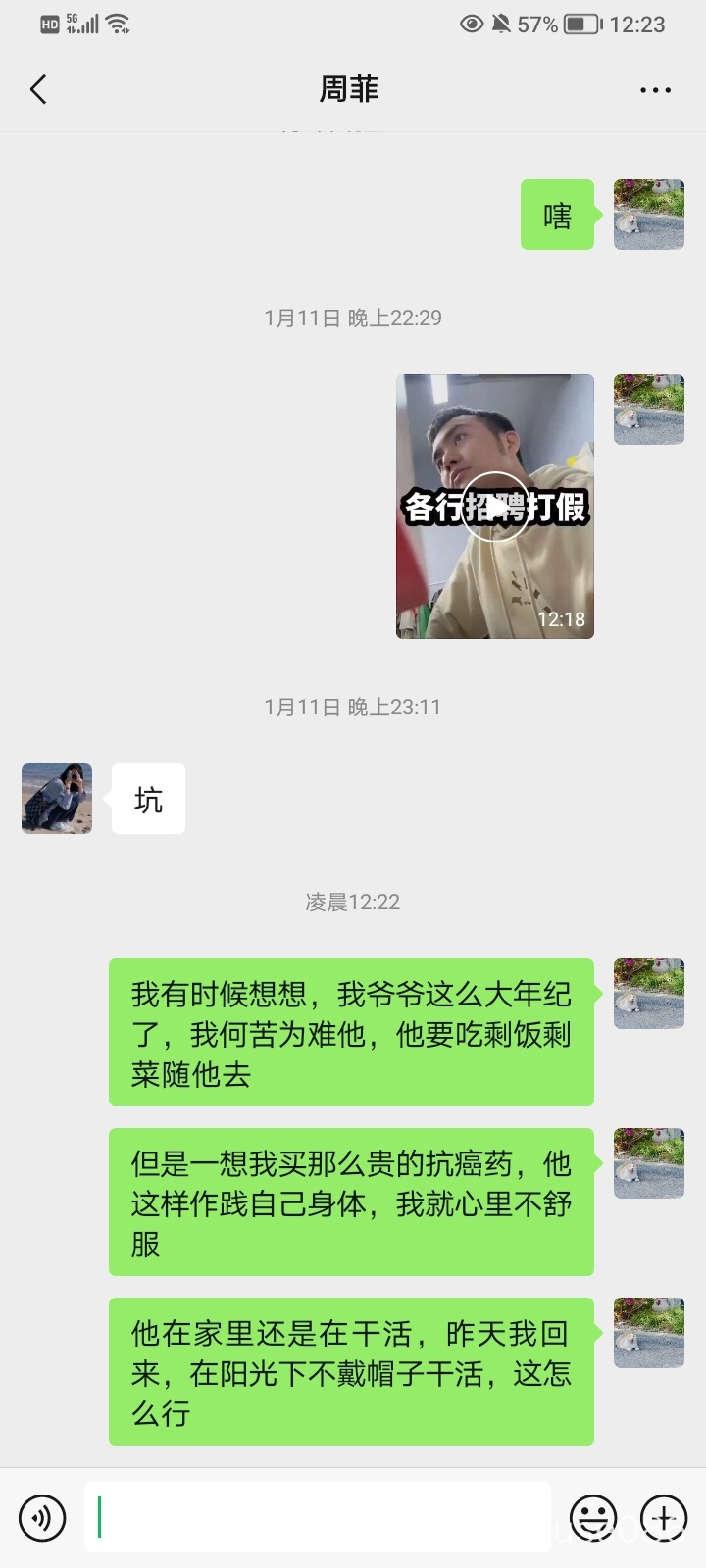Play the 各行招聘打假 video message
The image size is (706, 1568).
495,507
